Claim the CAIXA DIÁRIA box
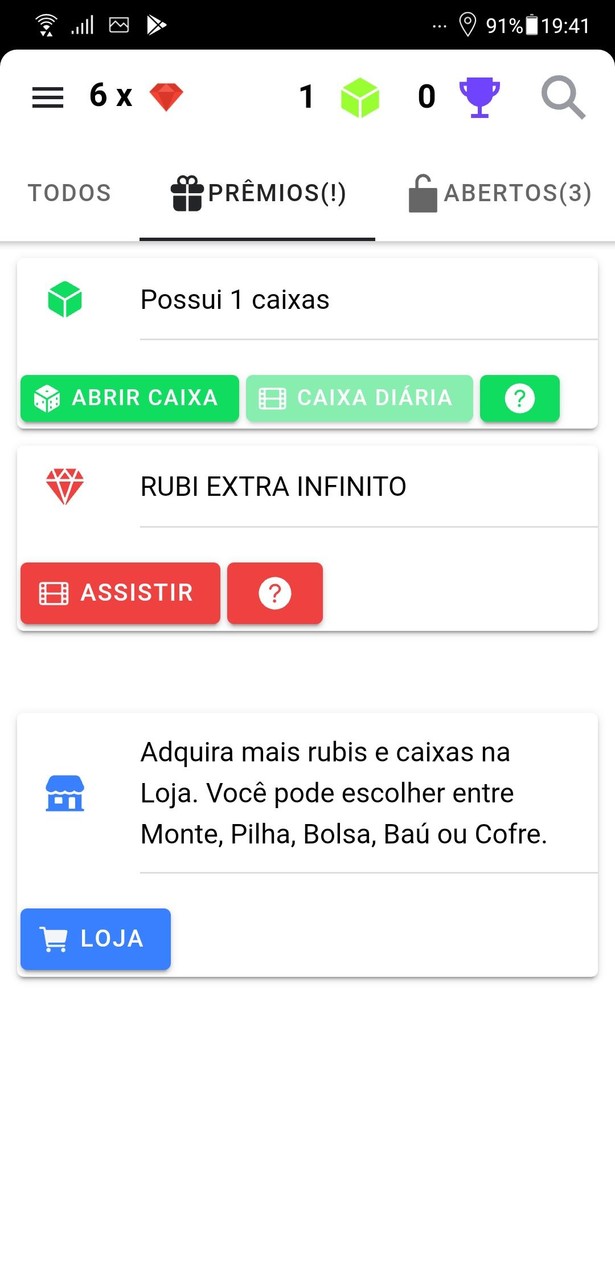Screen dimensions: 615x1280 click(358, 398)
